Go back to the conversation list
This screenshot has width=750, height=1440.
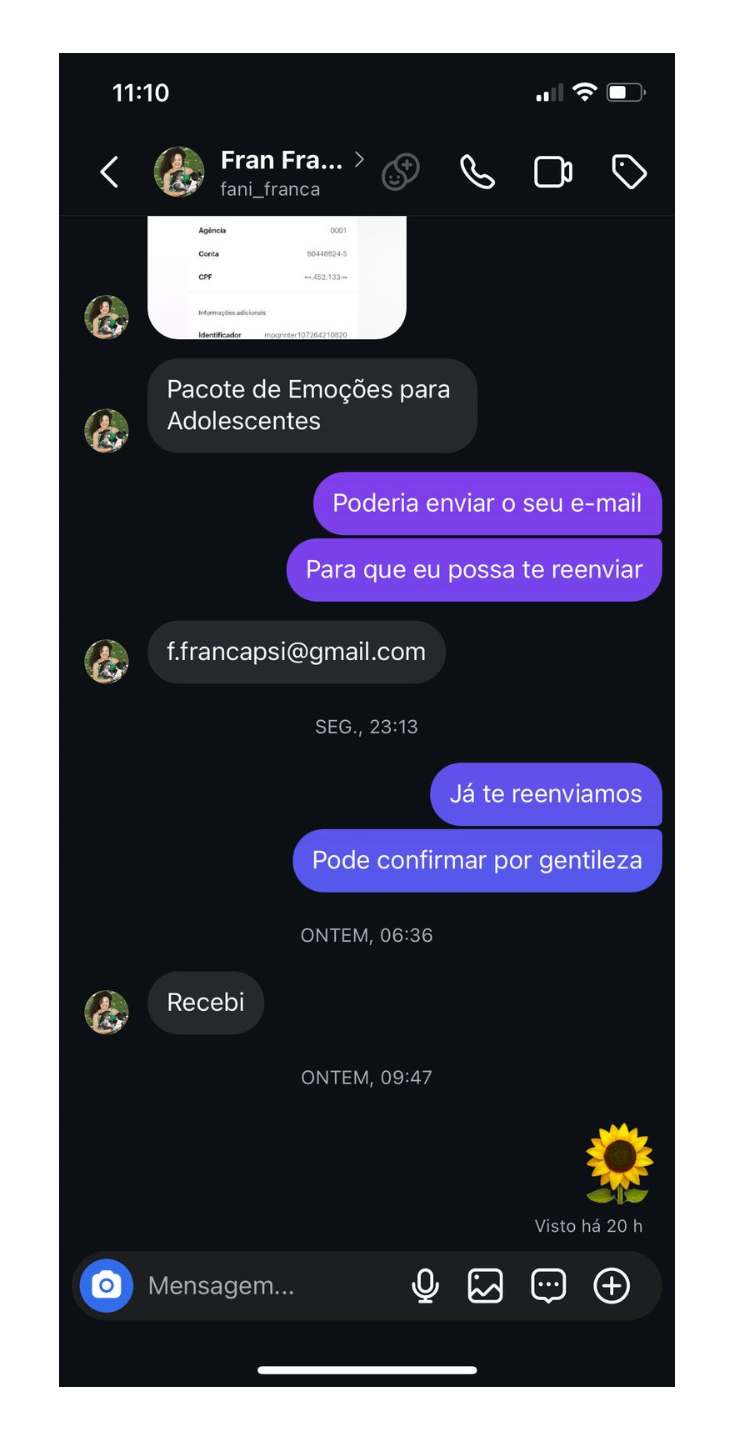pyautogui.click(x=109, y=172)
